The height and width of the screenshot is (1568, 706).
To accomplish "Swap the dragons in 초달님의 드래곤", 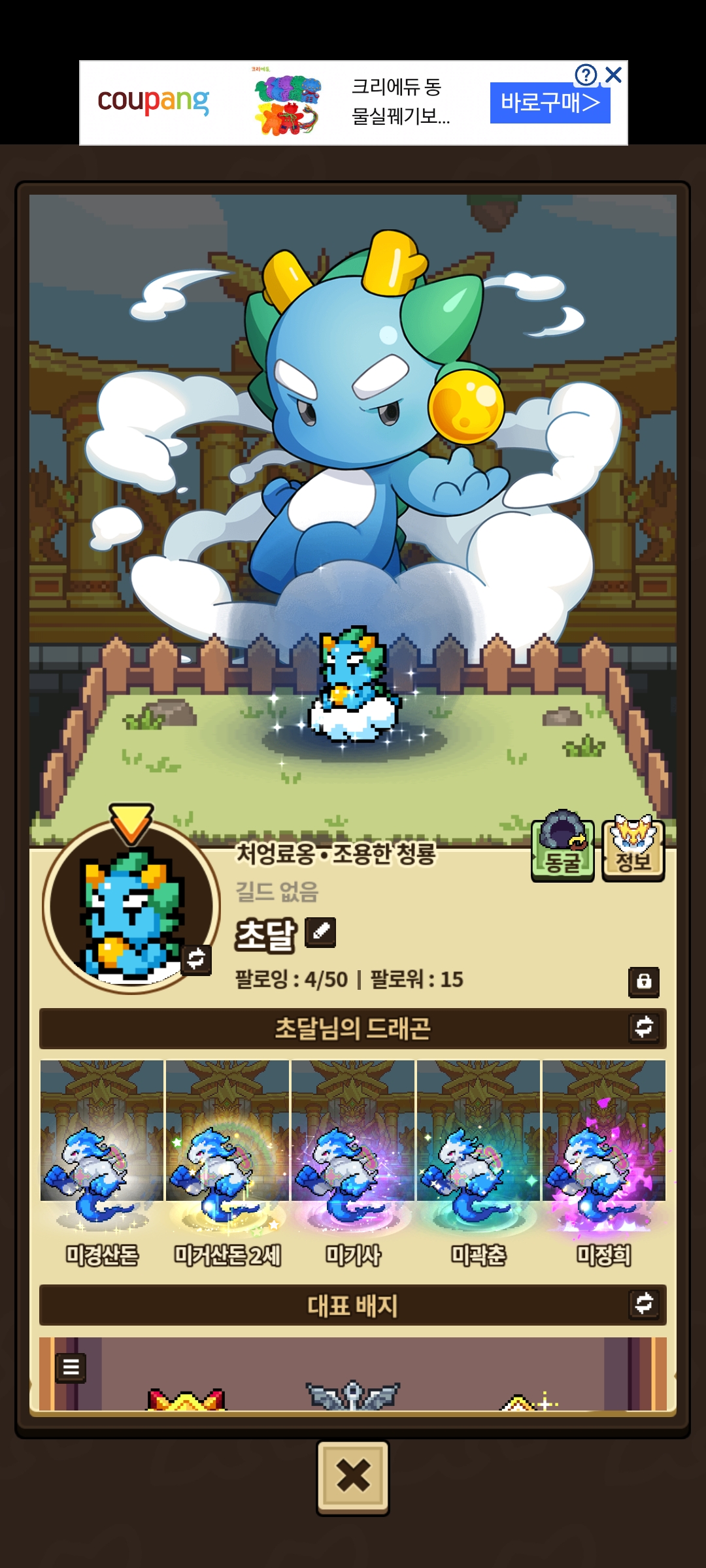I will (x=644, y=1027).
